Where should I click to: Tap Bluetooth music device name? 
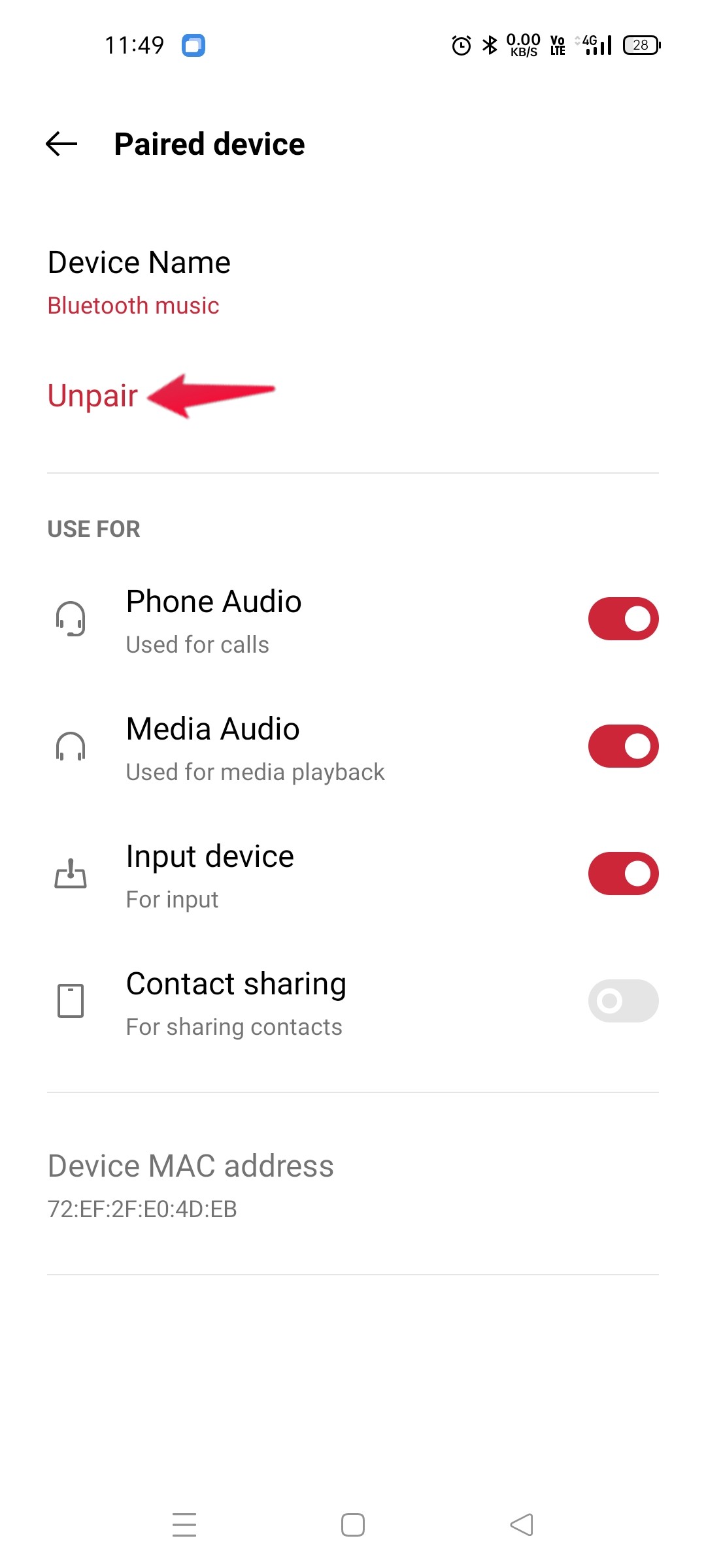pos(133,305)
